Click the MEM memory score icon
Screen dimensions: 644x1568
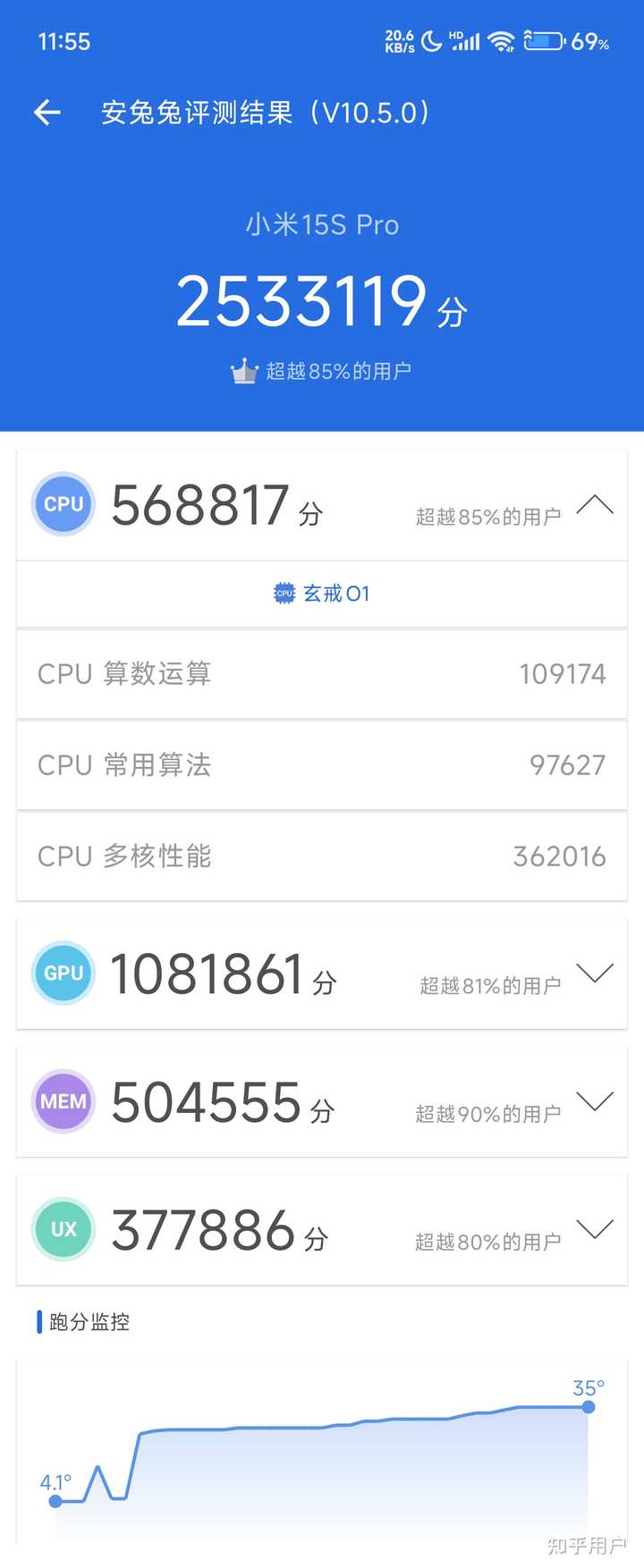(x=63, y=1102)
